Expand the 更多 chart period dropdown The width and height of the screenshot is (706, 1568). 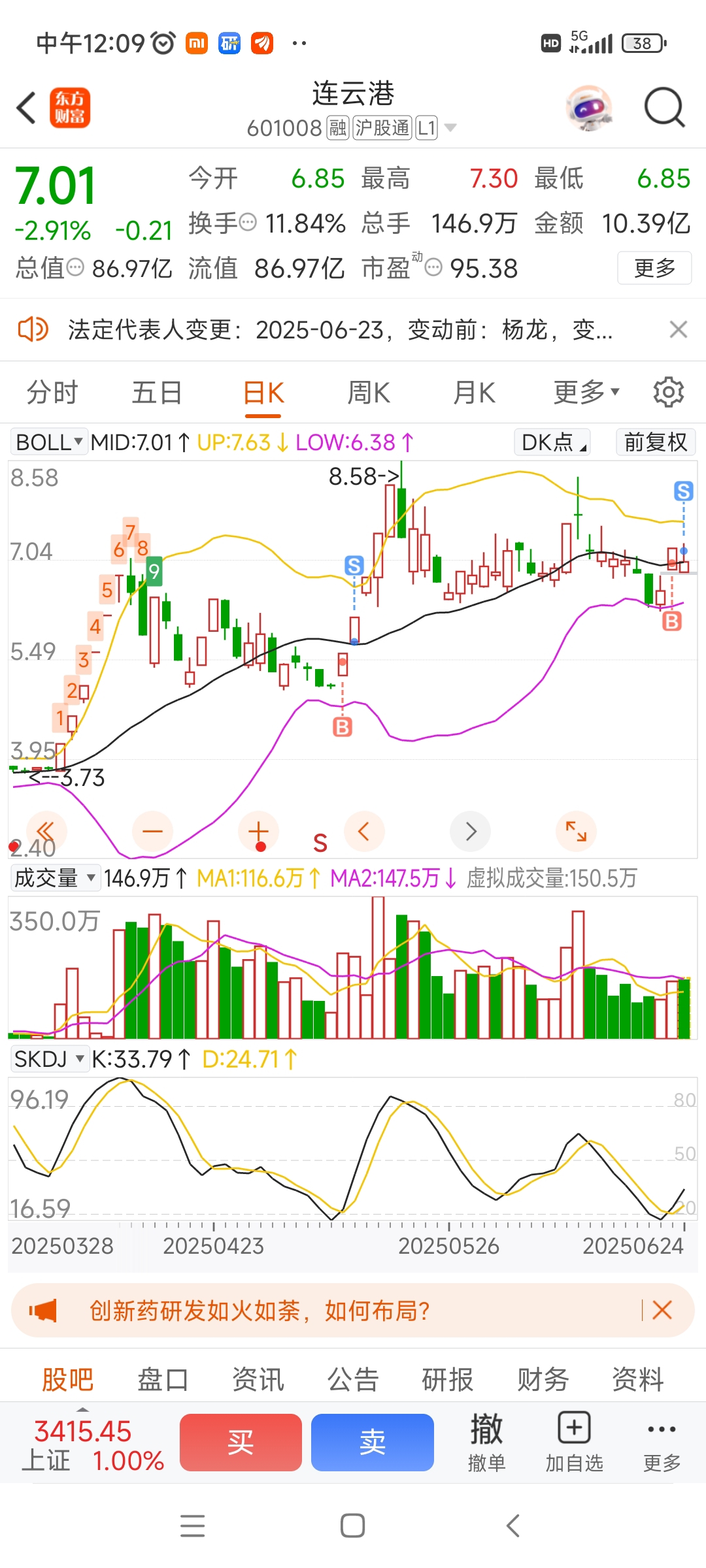(x=586, y=393)
